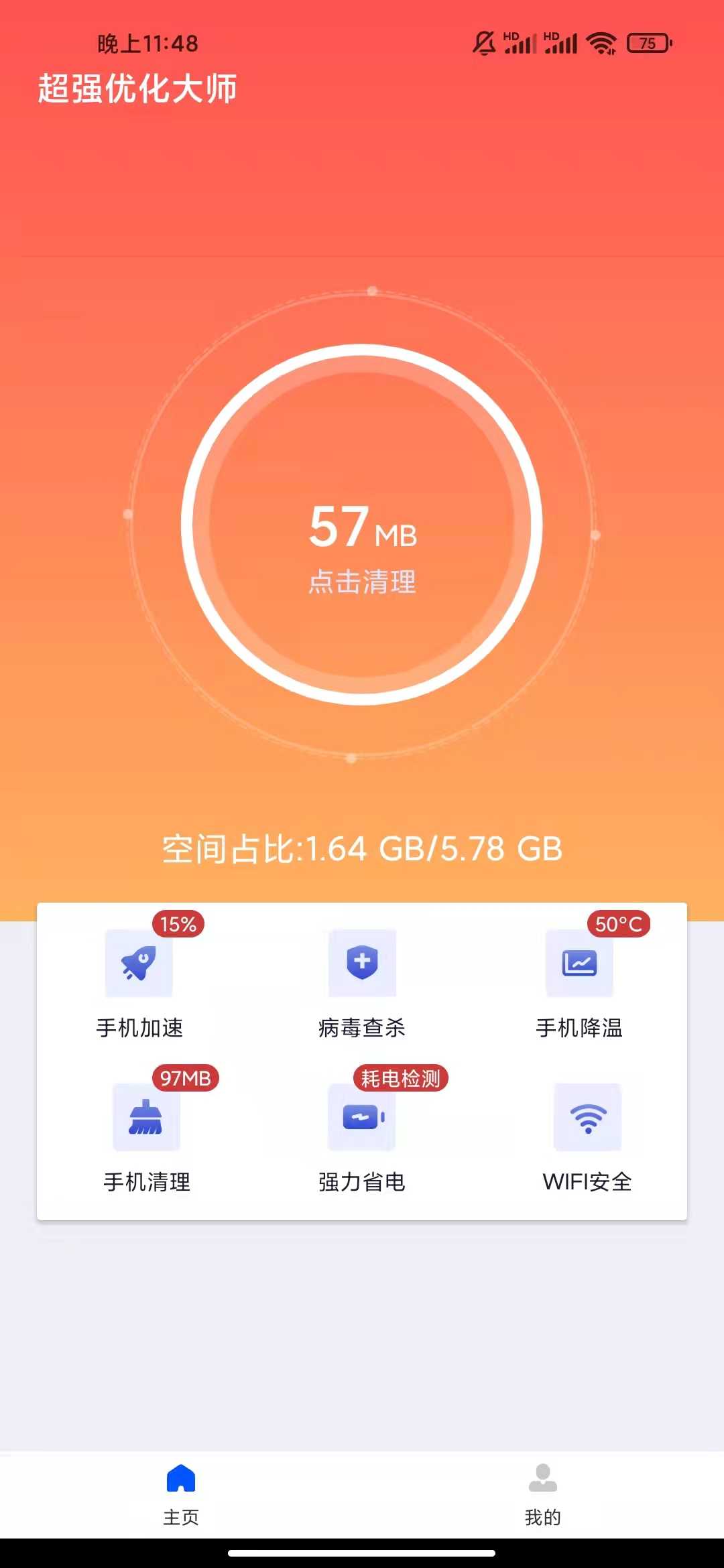Tap the 空间占比 storage usage text
Viewport: 724px width, 1568px height.
pos(362,849)
